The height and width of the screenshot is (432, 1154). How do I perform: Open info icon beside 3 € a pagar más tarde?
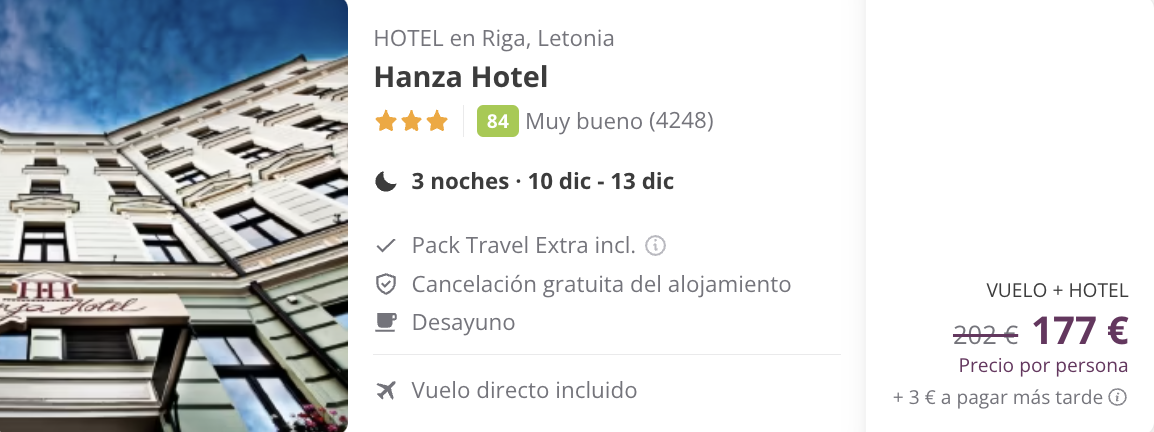point(1118,398)
